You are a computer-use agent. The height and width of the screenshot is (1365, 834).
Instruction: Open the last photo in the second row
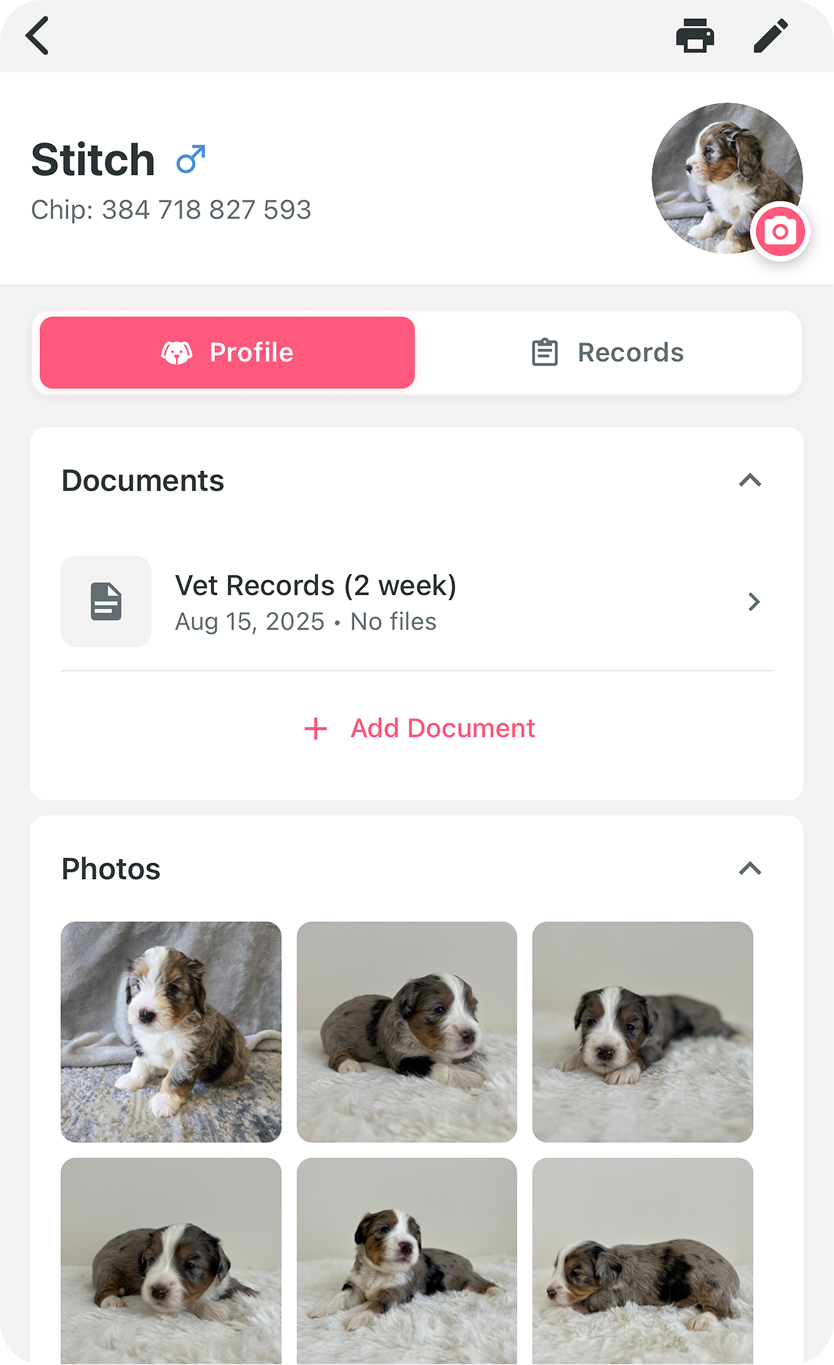[x=642, y=1260]
